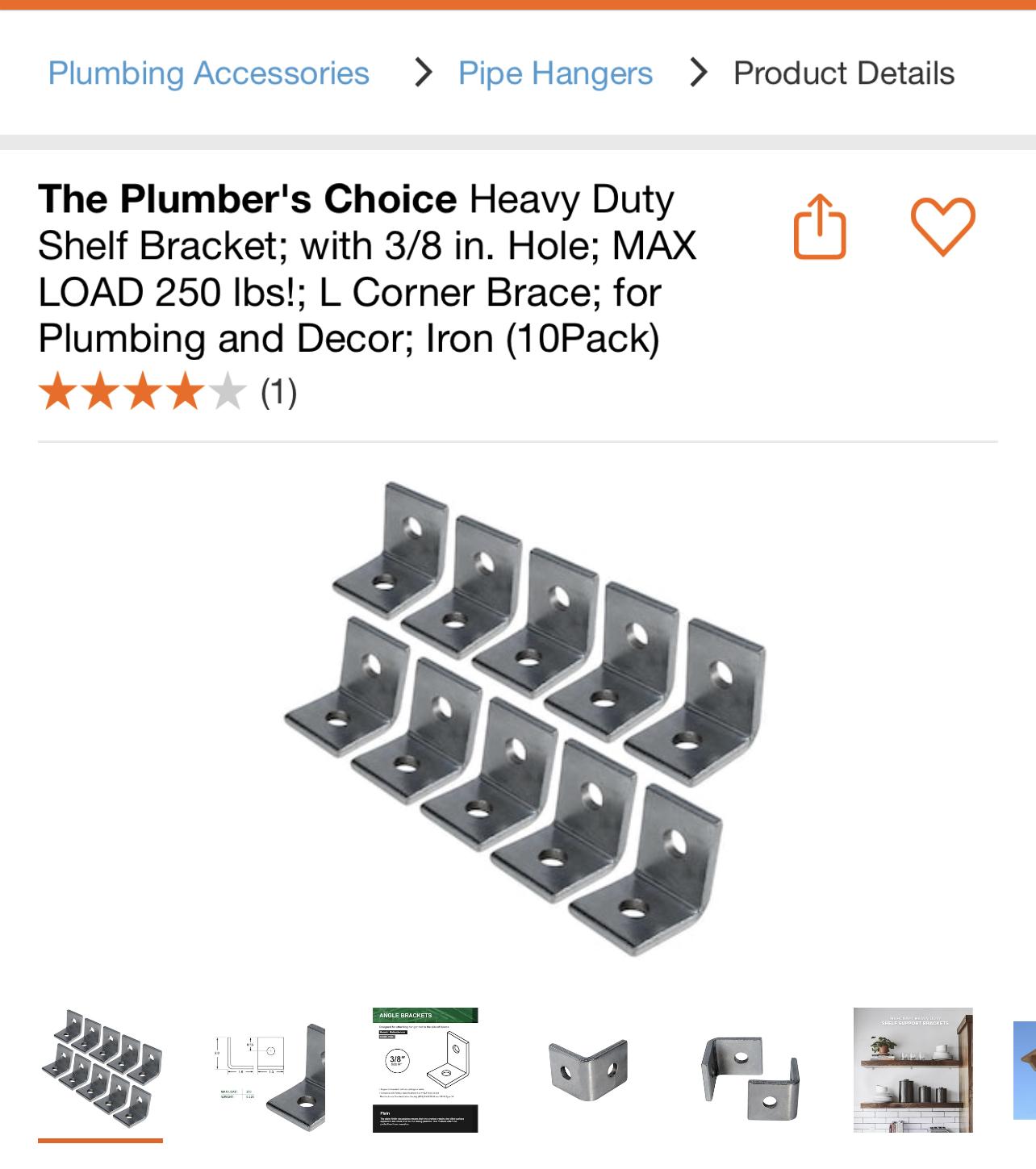Add product to favorites with heart
Screen dimensions: 1036x1169
(942, 227)
